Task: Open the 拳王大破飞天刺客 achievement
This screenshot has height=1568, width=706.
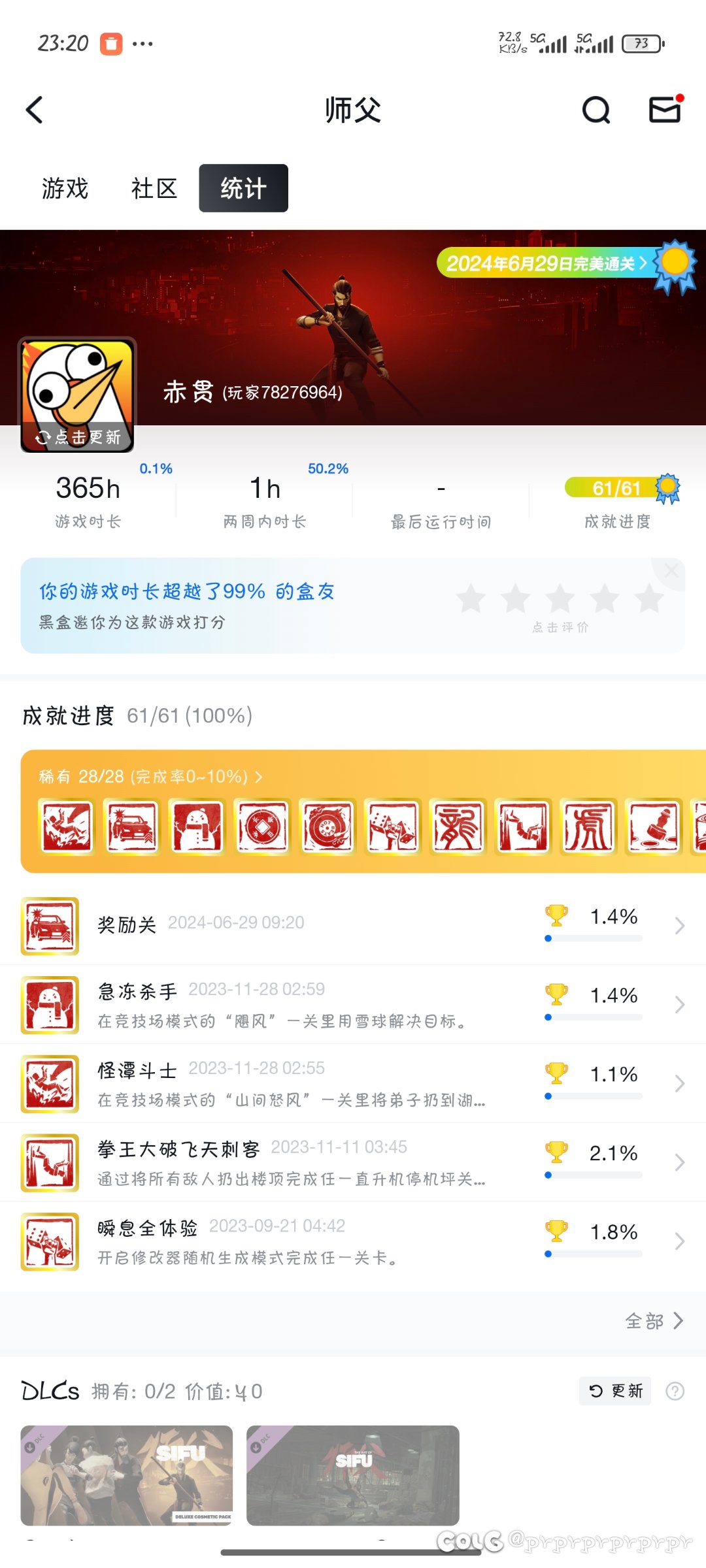Action: (x=353, y=1163)
